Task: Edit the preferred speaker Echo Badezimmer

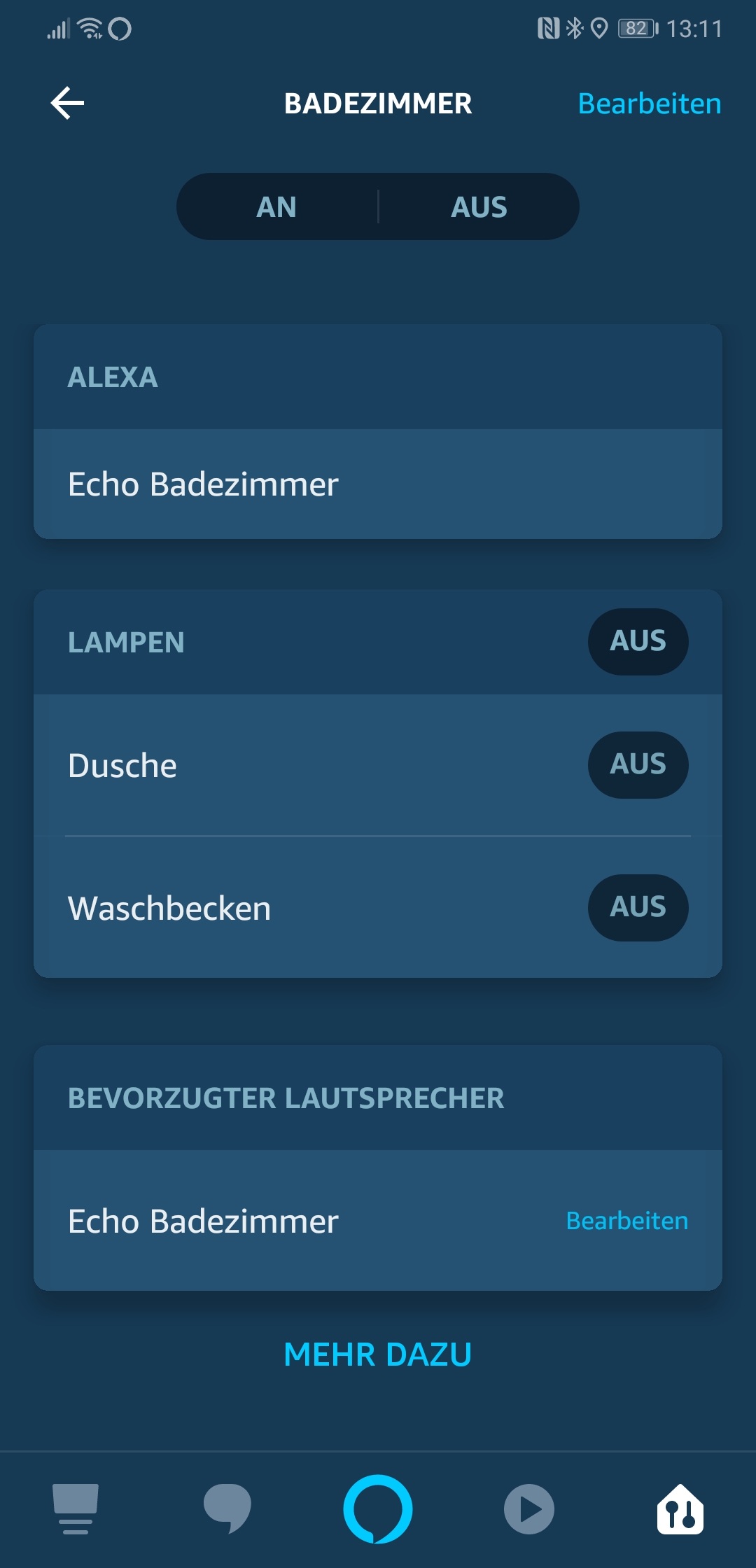Action: pyautogui.click(x=626, y=1221)
